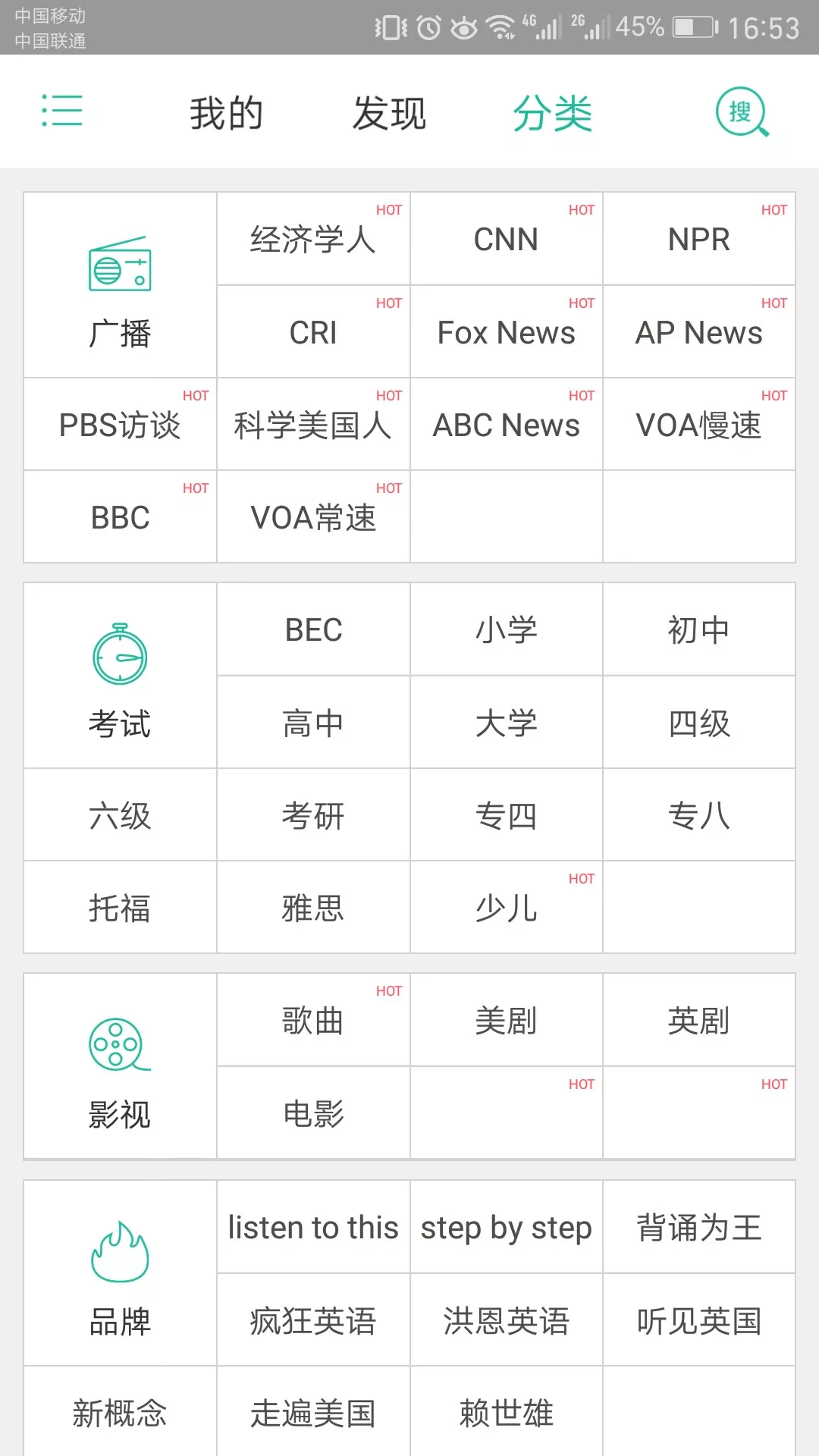Open Fox News content
The height and width of the screenshot is (1456, 819).
(x=505, y=332)
